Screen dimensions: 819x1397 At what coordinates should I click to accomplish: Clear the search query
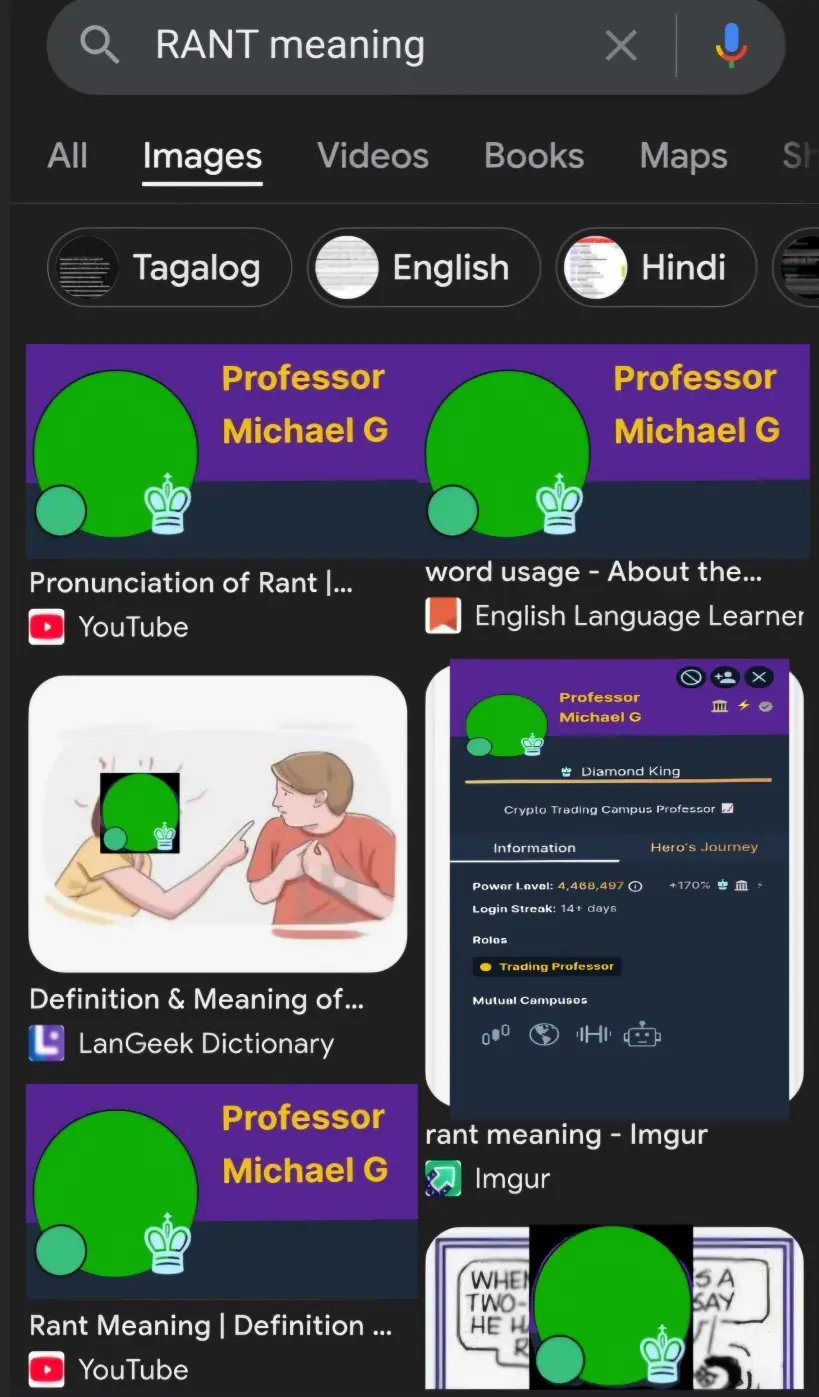(x=621, y=46)
